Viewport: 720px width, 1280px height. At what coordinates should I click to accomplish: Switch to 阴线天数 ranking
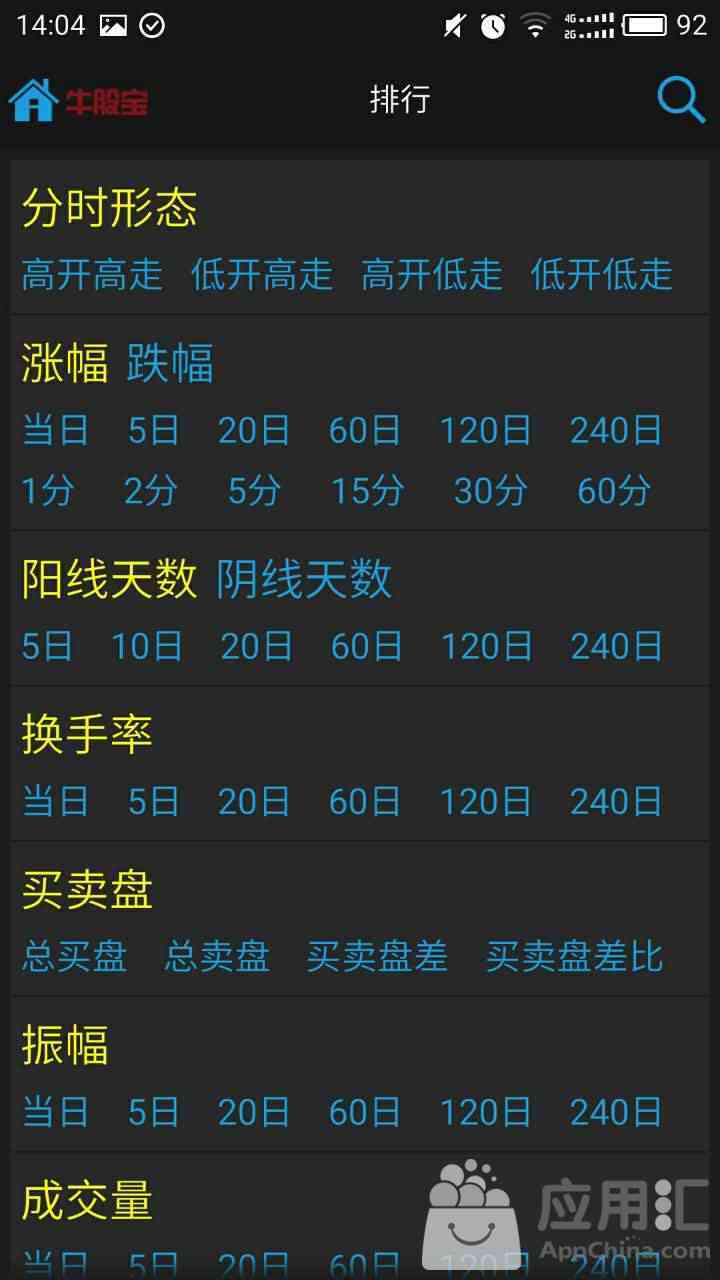coord(304,579)
